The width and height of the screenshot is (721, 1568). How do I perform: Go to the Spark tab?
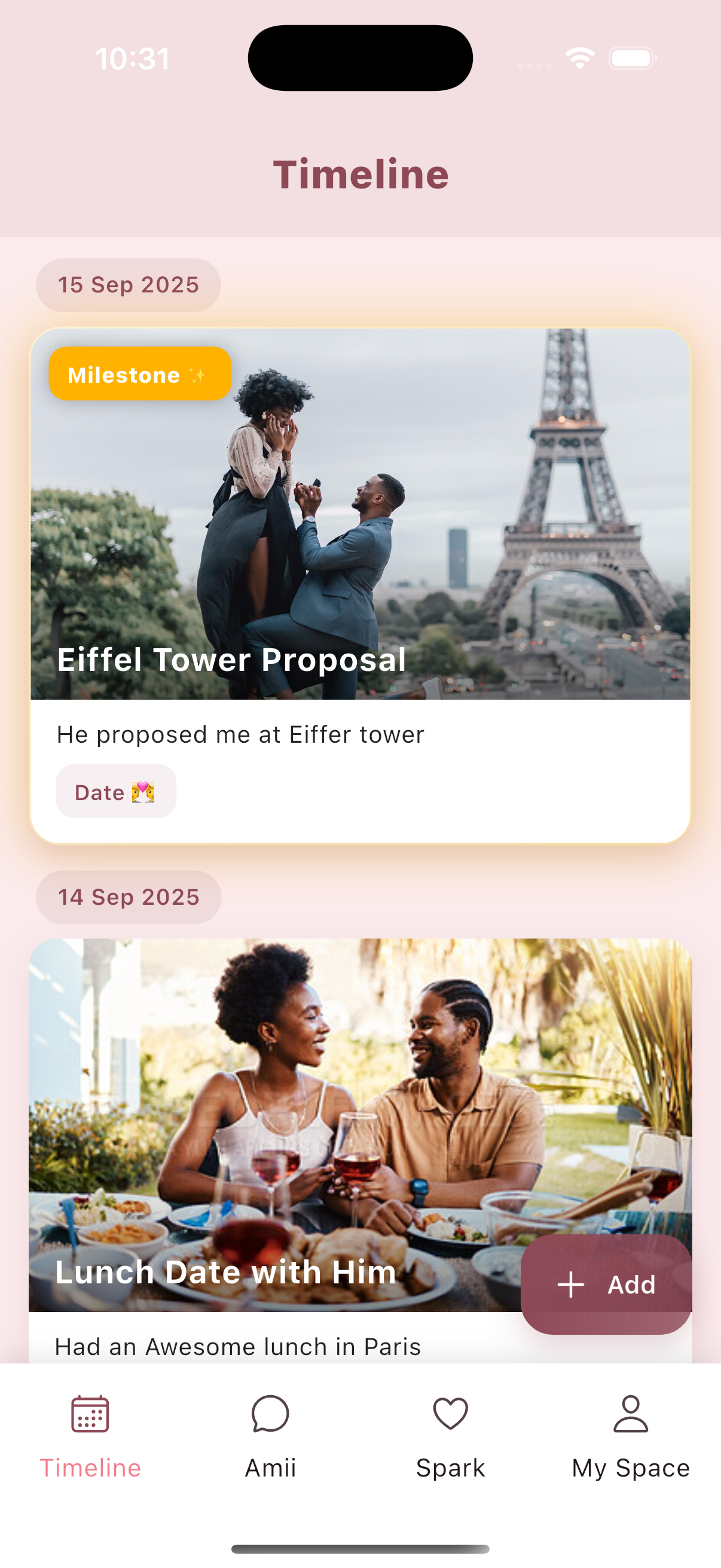(x=450, y=1436)
